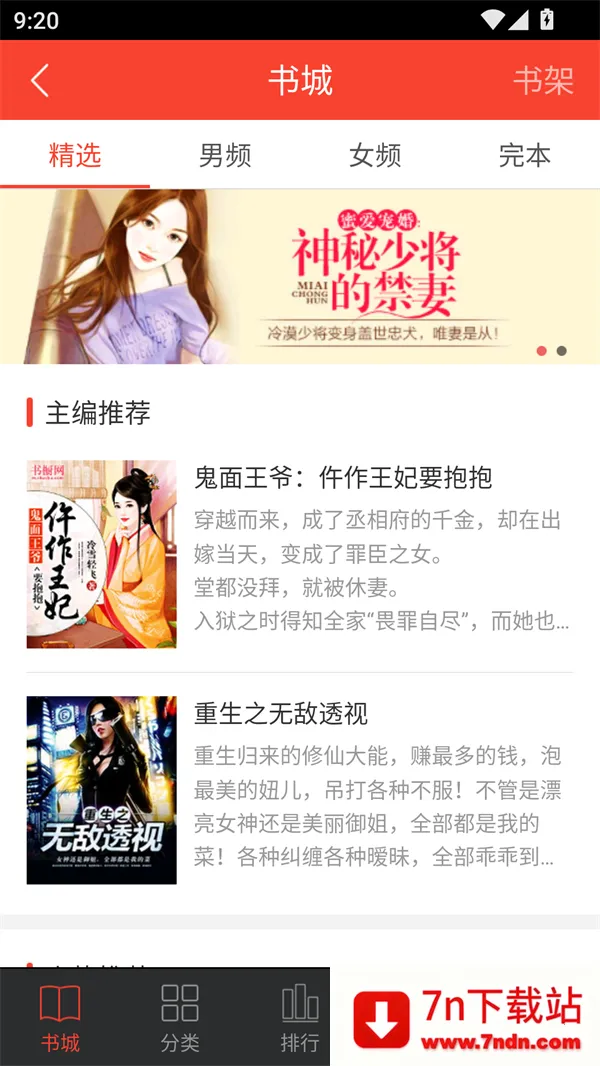Screen dimensions: 600x1066
Task: Switch to the 女频 tab
Action: (x=375, y=156)
